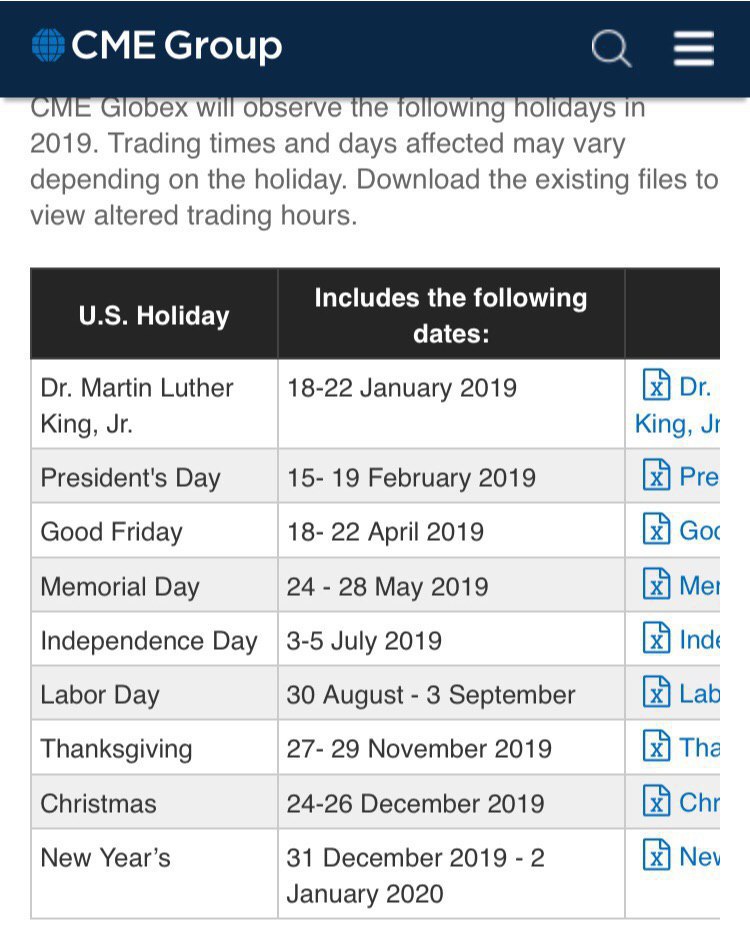Open the search magnifier icon
750x926 pixels.
coord(611,47)
